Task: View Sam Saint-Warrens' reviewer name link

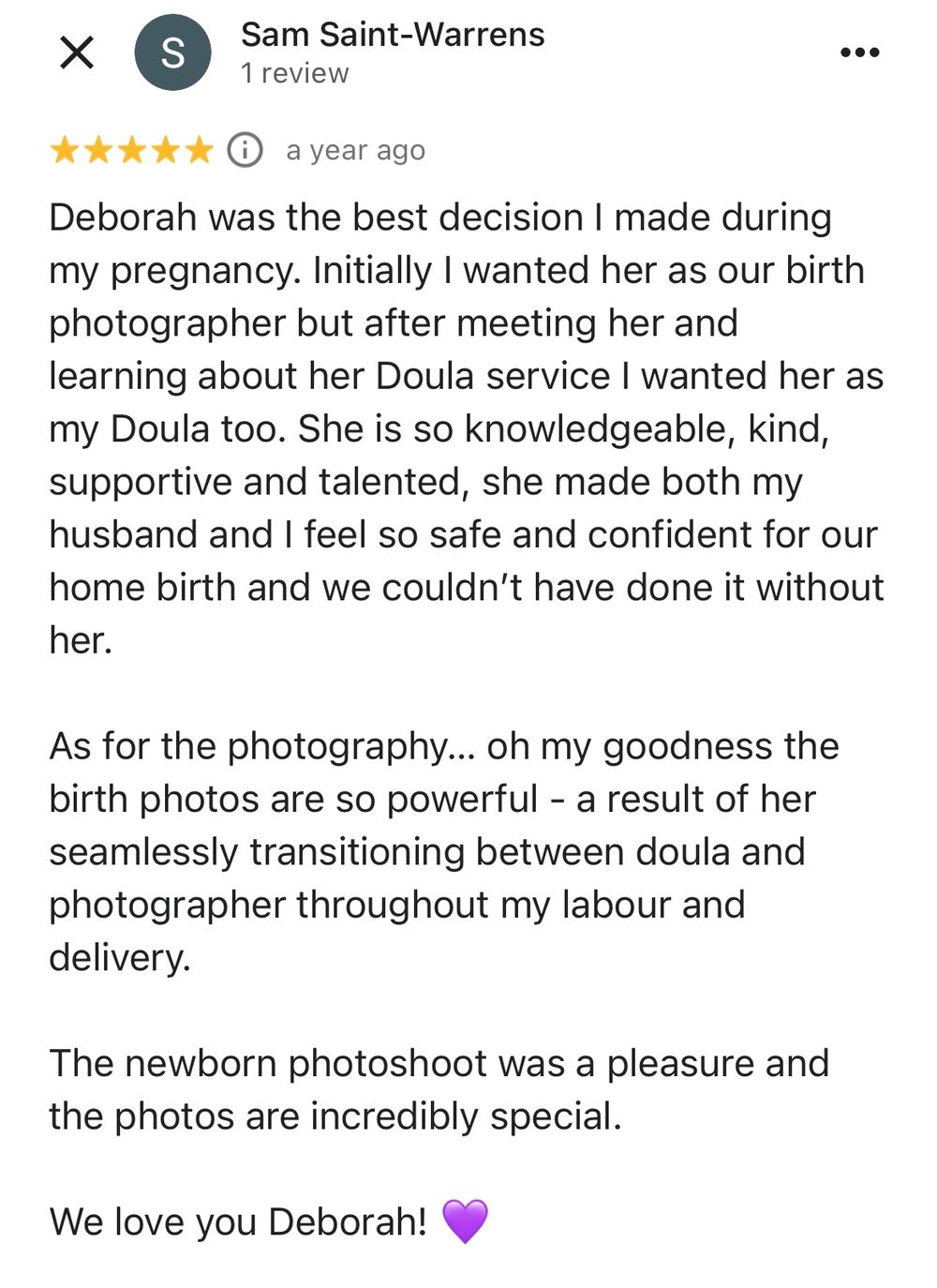Action: pyautogui.click(x=393, y=36)
